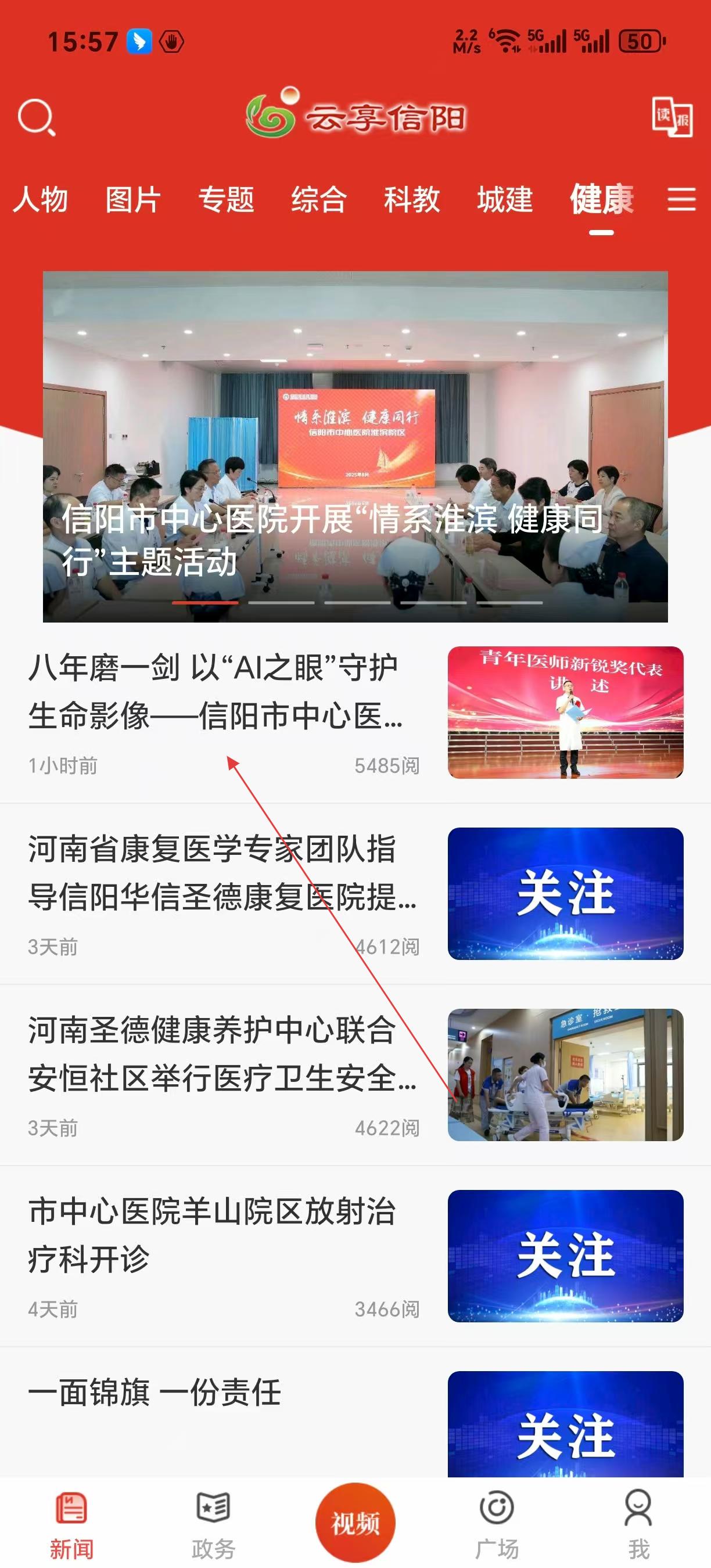
Task: Open the 视频 center button
Action: (355, 1522)
